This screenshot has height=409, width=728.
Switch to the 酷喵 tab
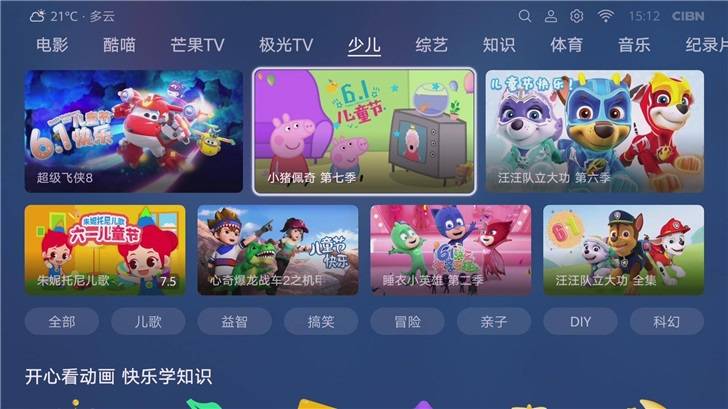119,45
